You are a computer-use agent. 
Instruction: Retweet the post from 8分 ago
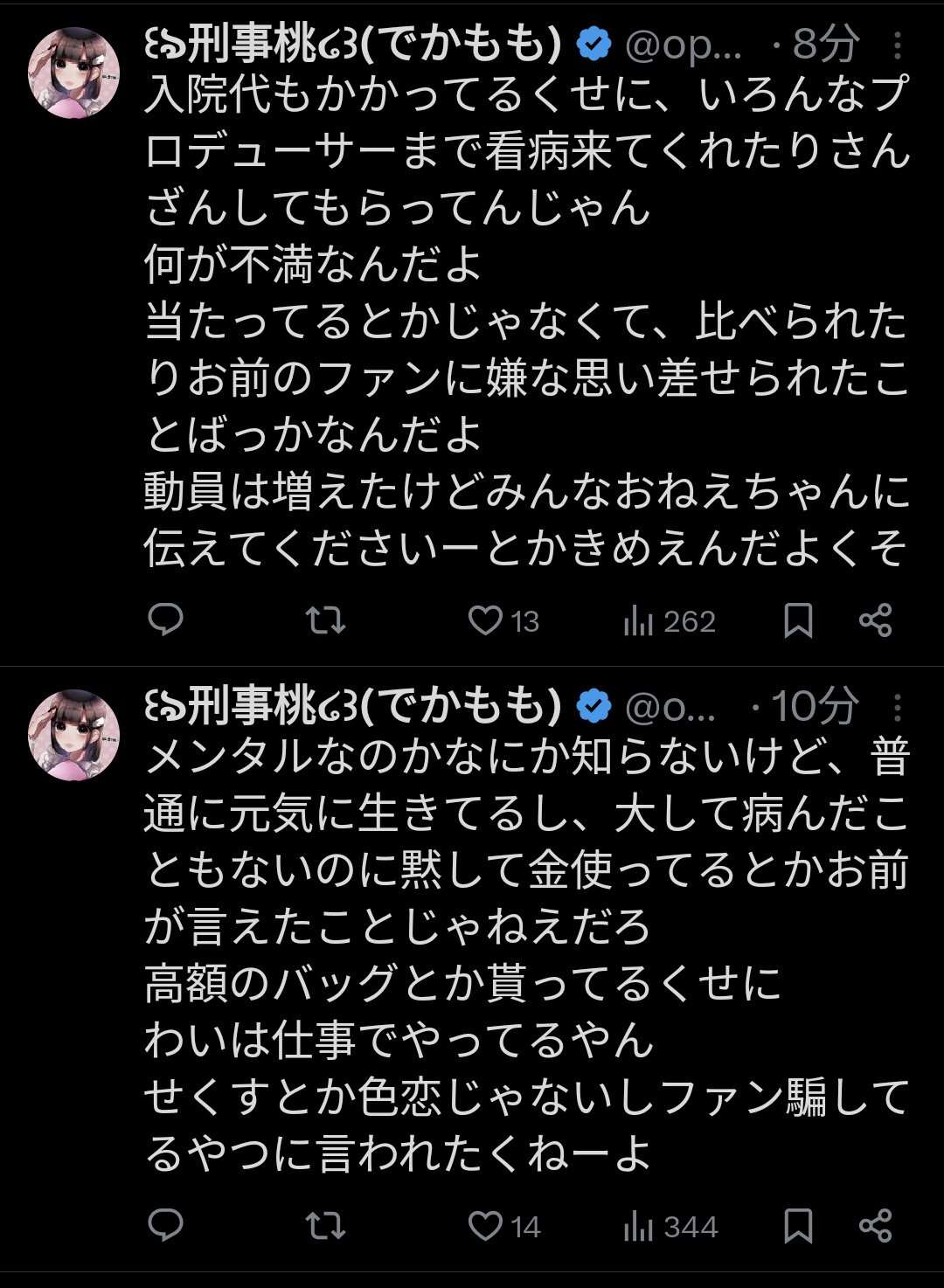(325, 620)
